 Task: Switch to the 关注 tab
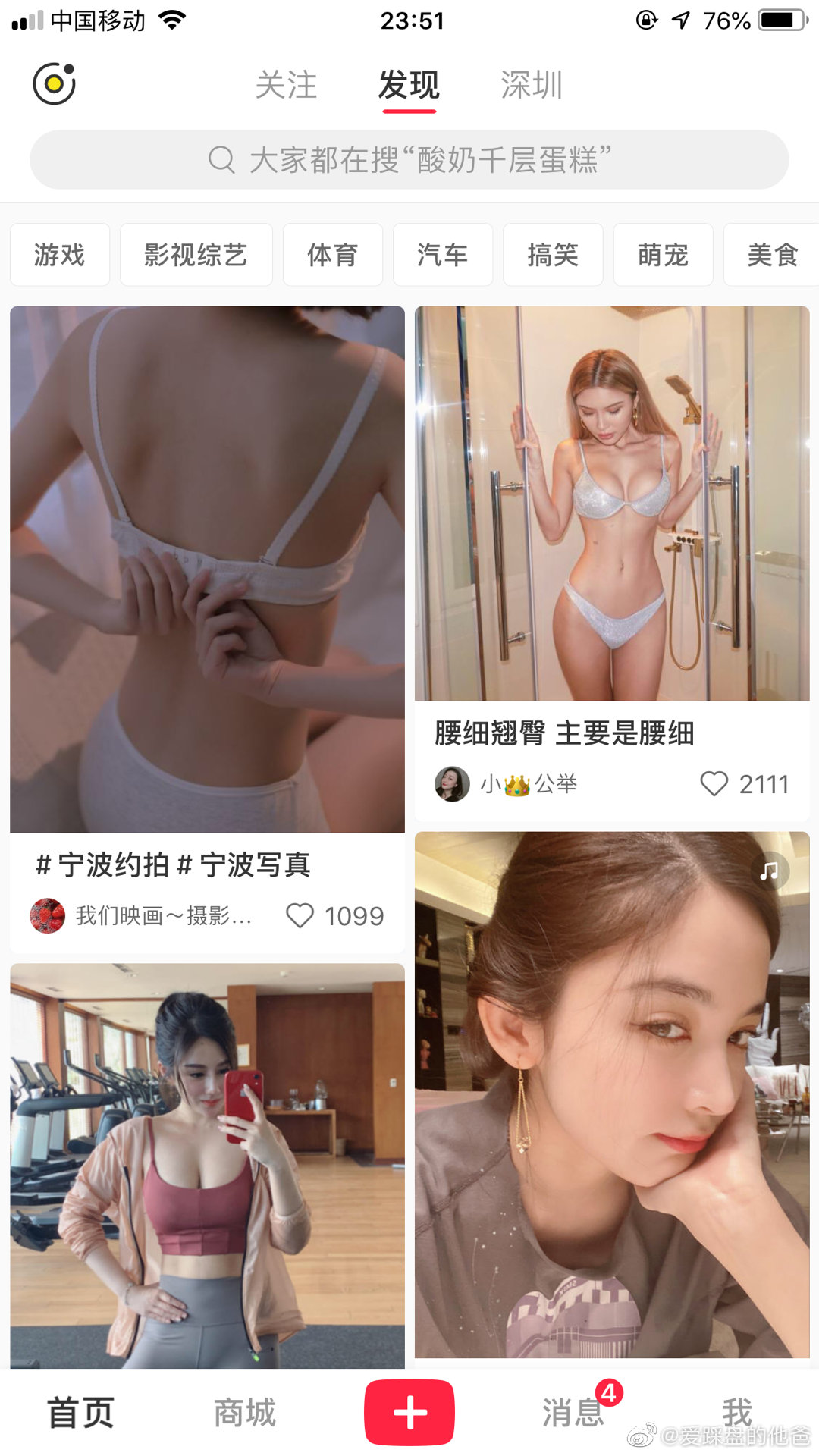coord(286,85)
